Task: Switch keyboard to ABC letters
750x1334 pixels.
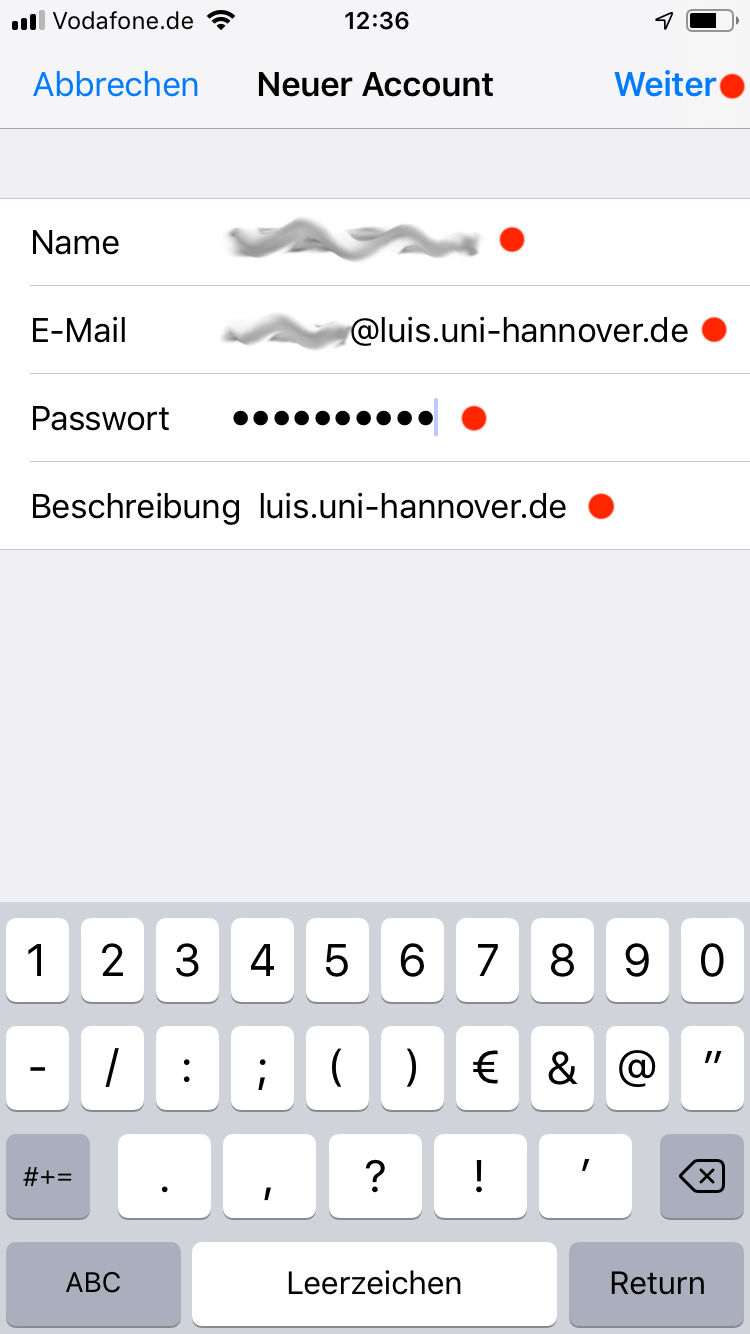Action: pyautogui.click(x=93, y=1283)
